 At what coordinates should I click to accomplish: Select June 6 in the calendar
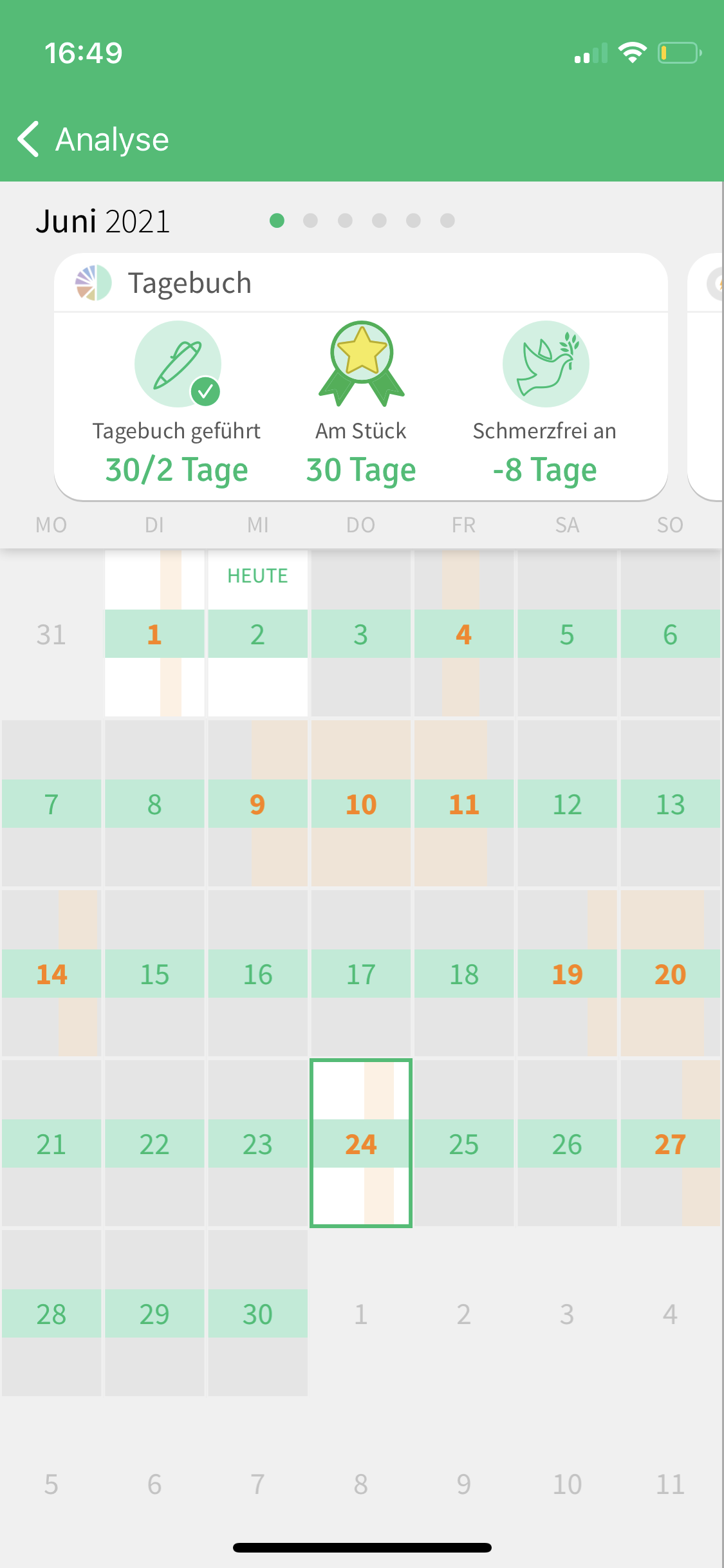pos(670,635)
